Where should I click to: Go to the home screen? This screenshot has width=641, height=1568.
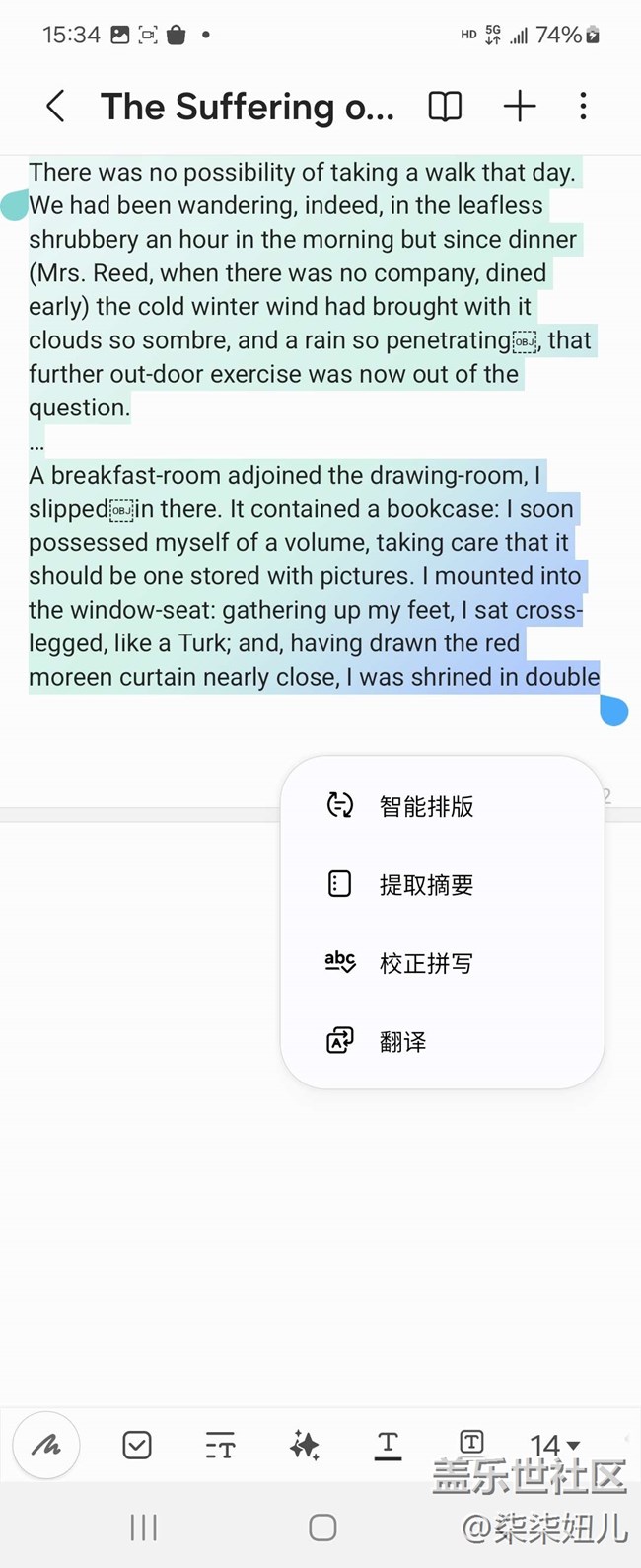[322, 1528]
